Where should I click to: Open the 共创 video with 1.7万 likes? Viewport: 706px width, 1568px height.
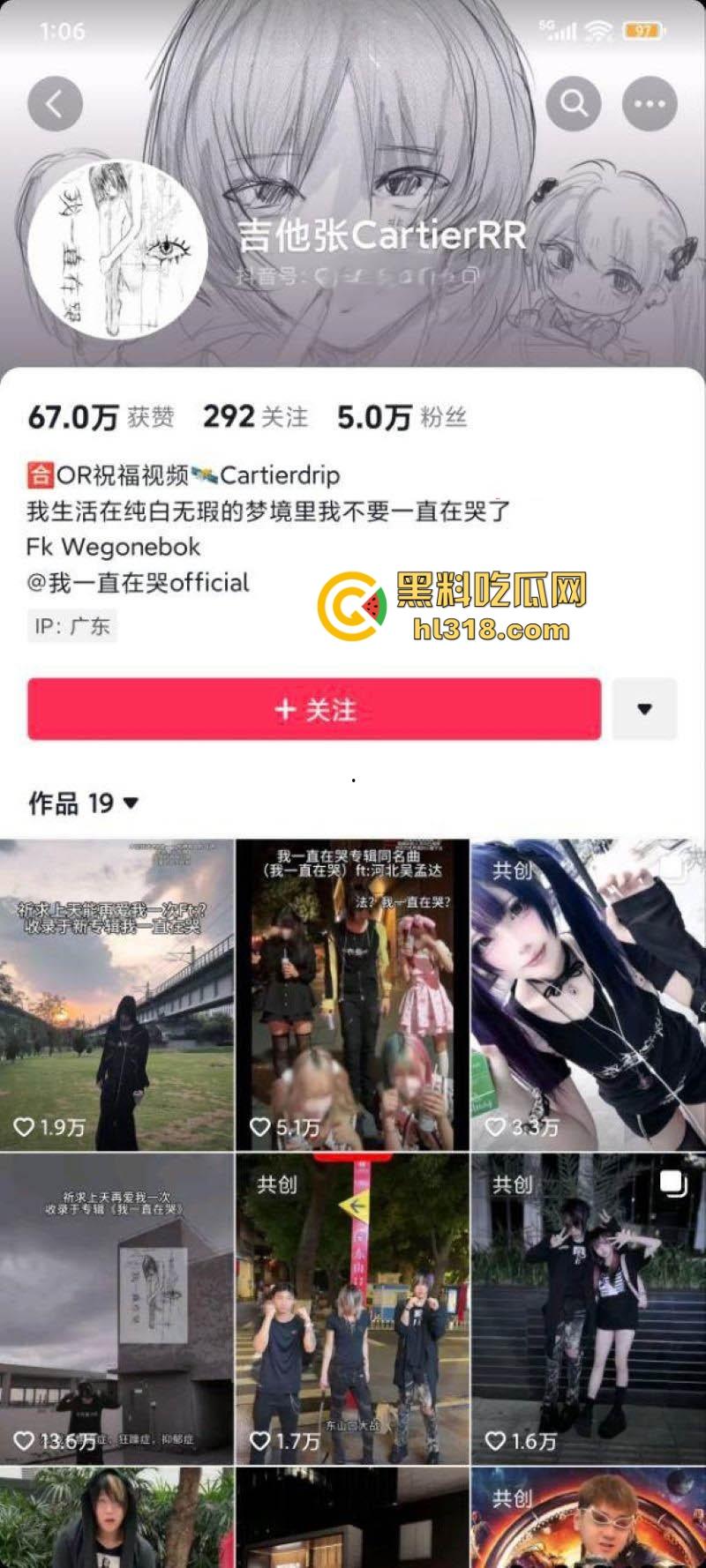point(352,1309)
